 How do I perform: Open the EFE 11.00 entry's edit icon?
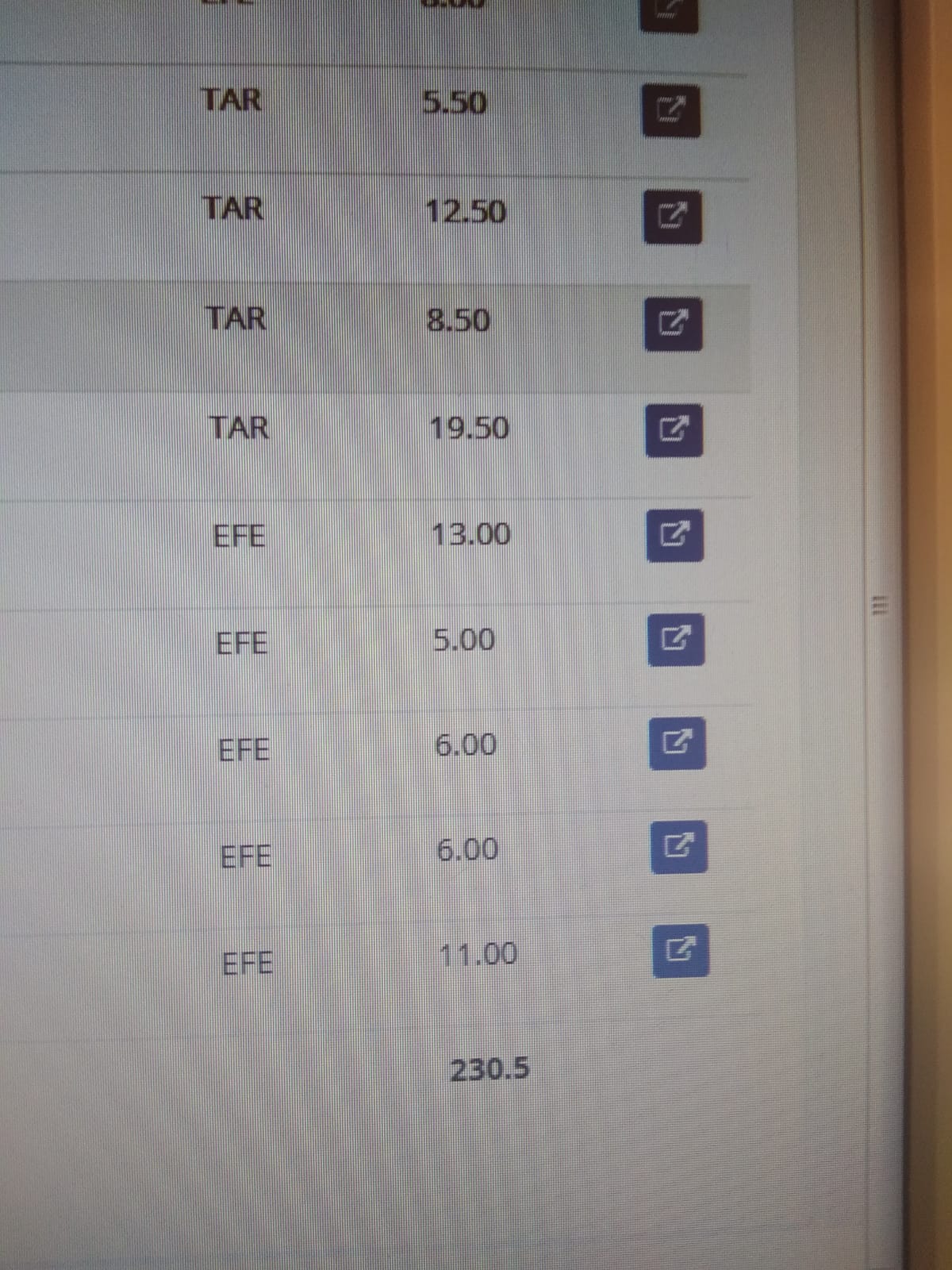coord(681,950)
